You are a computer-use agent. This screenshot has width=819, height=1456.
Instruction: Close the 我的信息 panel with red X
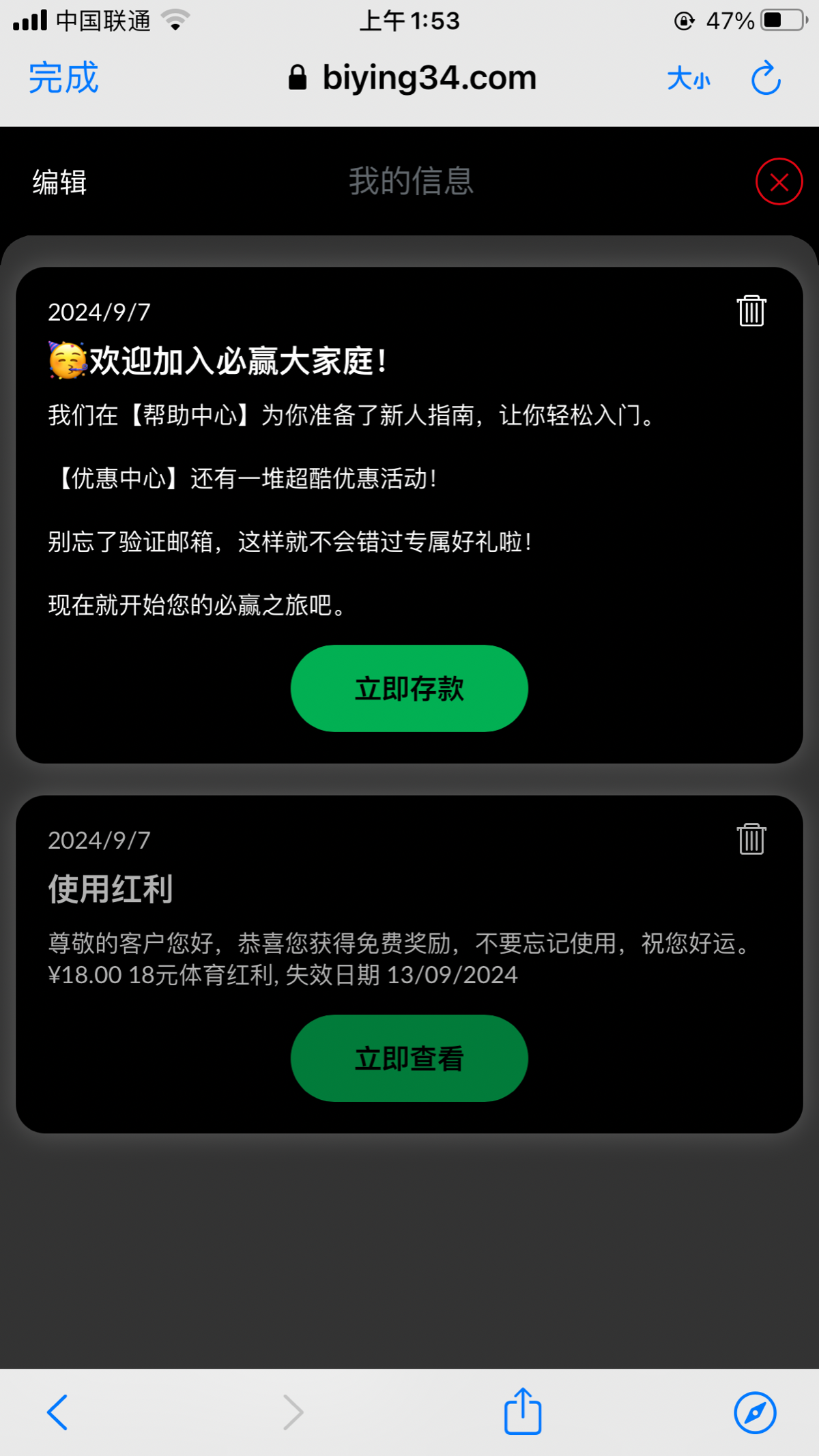[x=779, y=181]
